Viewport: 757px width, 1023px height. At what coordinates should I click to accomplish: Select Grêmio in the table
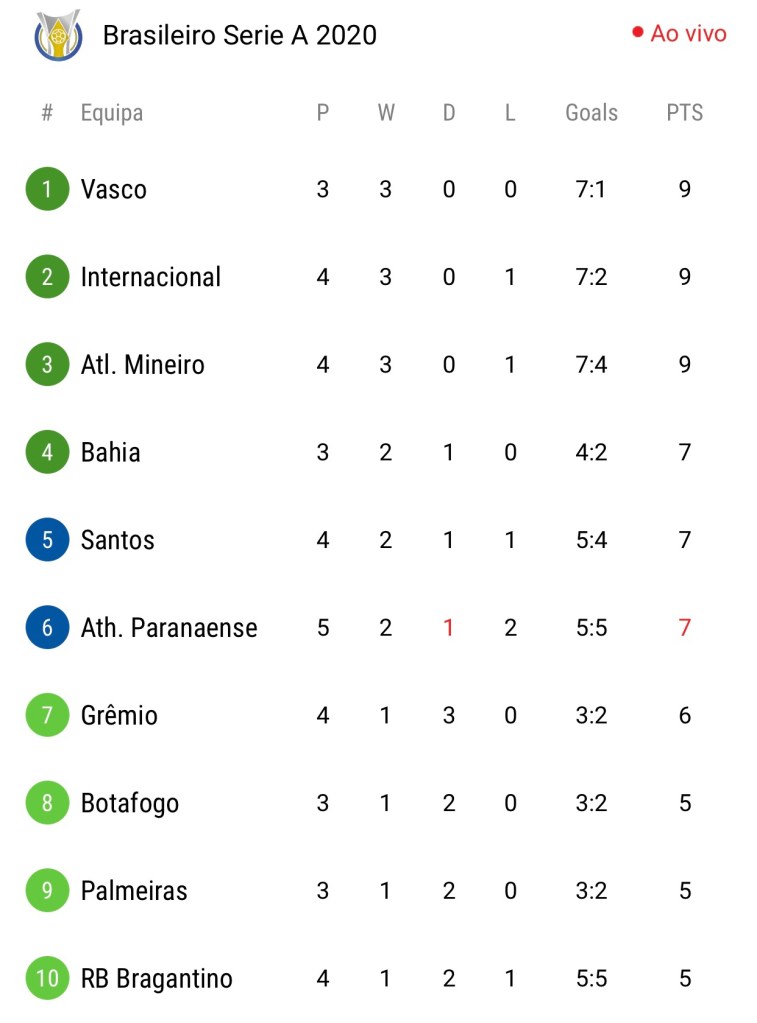click(118, 716)
